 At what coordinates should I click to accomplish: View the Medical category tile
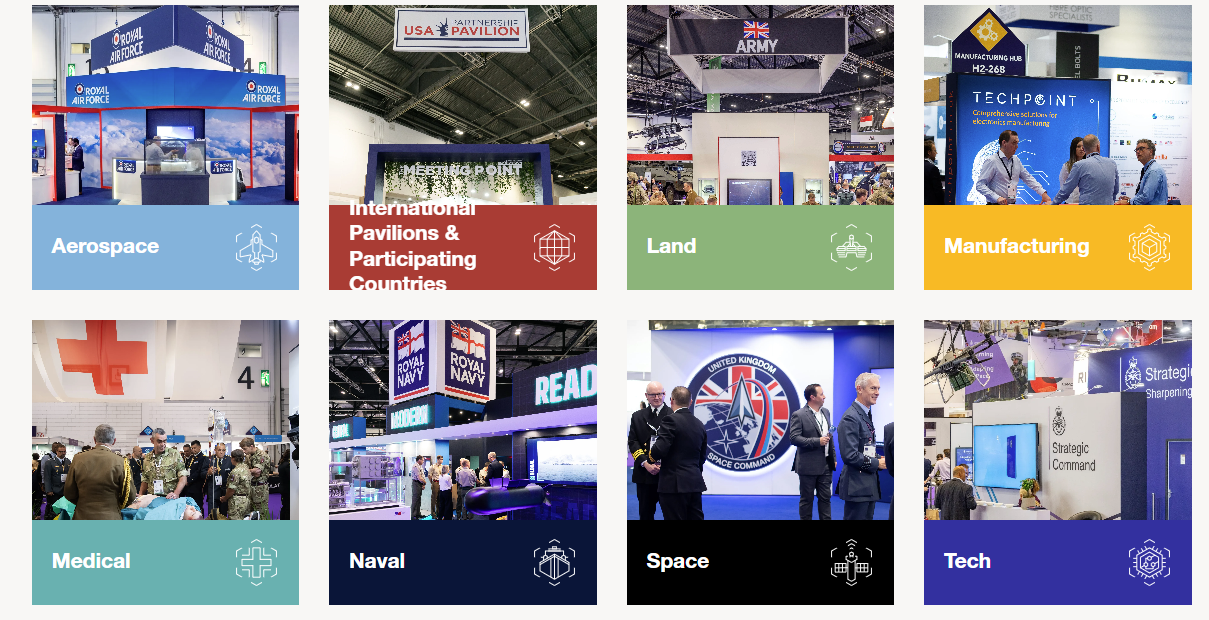click(165, 462)
